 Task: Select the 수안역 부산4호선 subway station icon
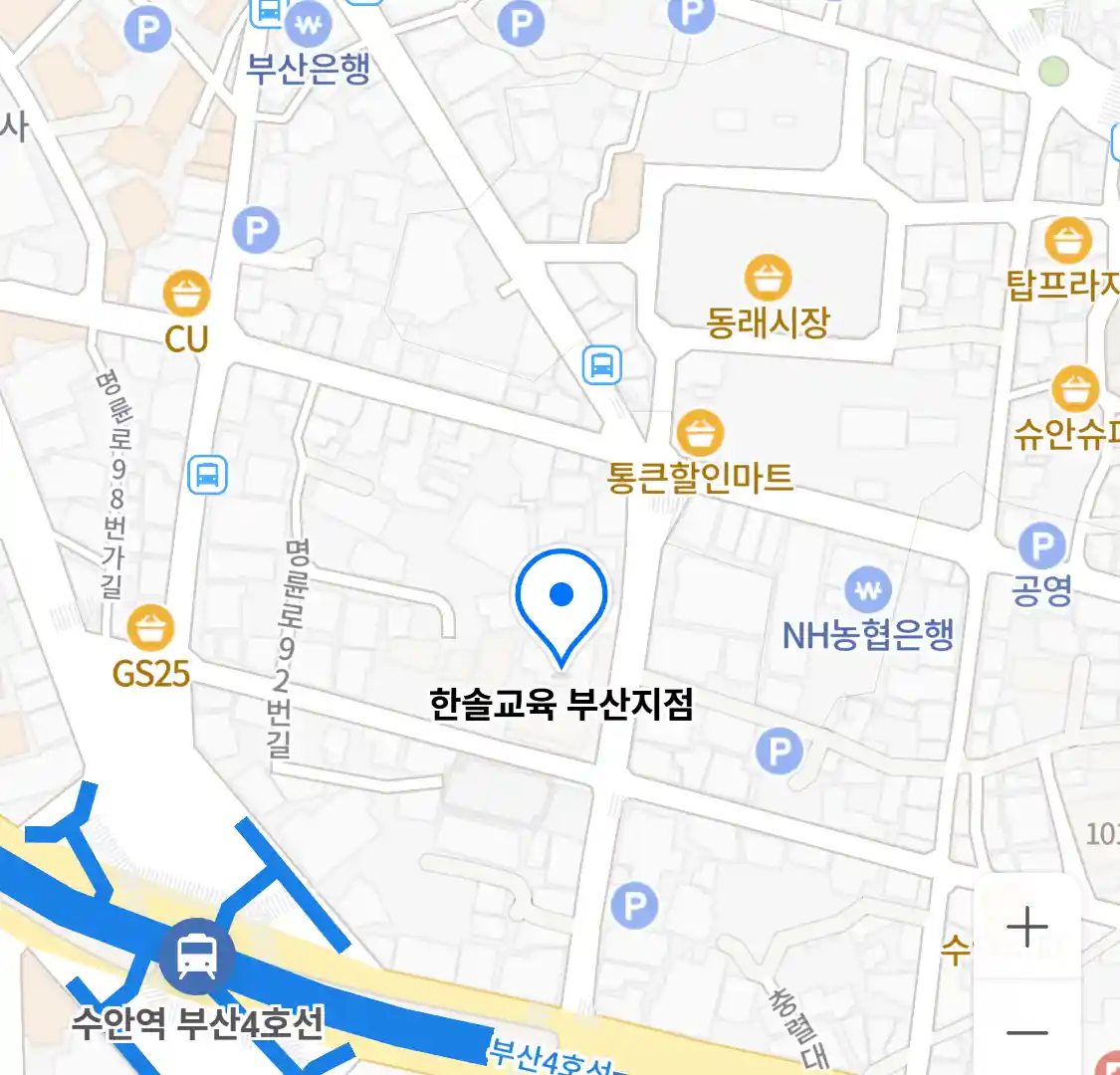pyautogui.click(x=196, y=958)
